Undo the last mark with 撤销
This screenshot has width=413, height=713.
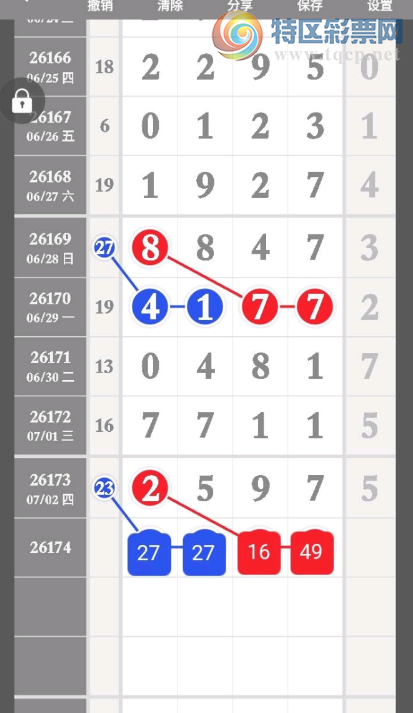tap(100, 5)
